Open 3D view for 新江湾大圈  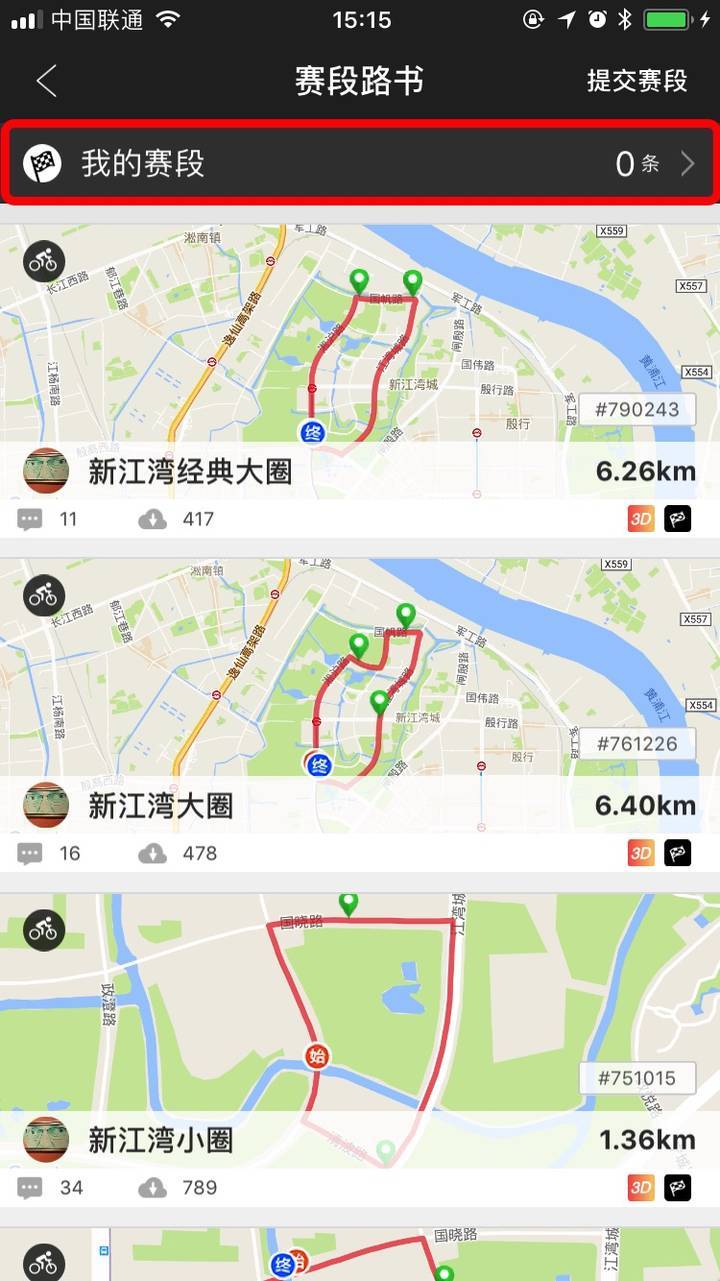[641, 853]
